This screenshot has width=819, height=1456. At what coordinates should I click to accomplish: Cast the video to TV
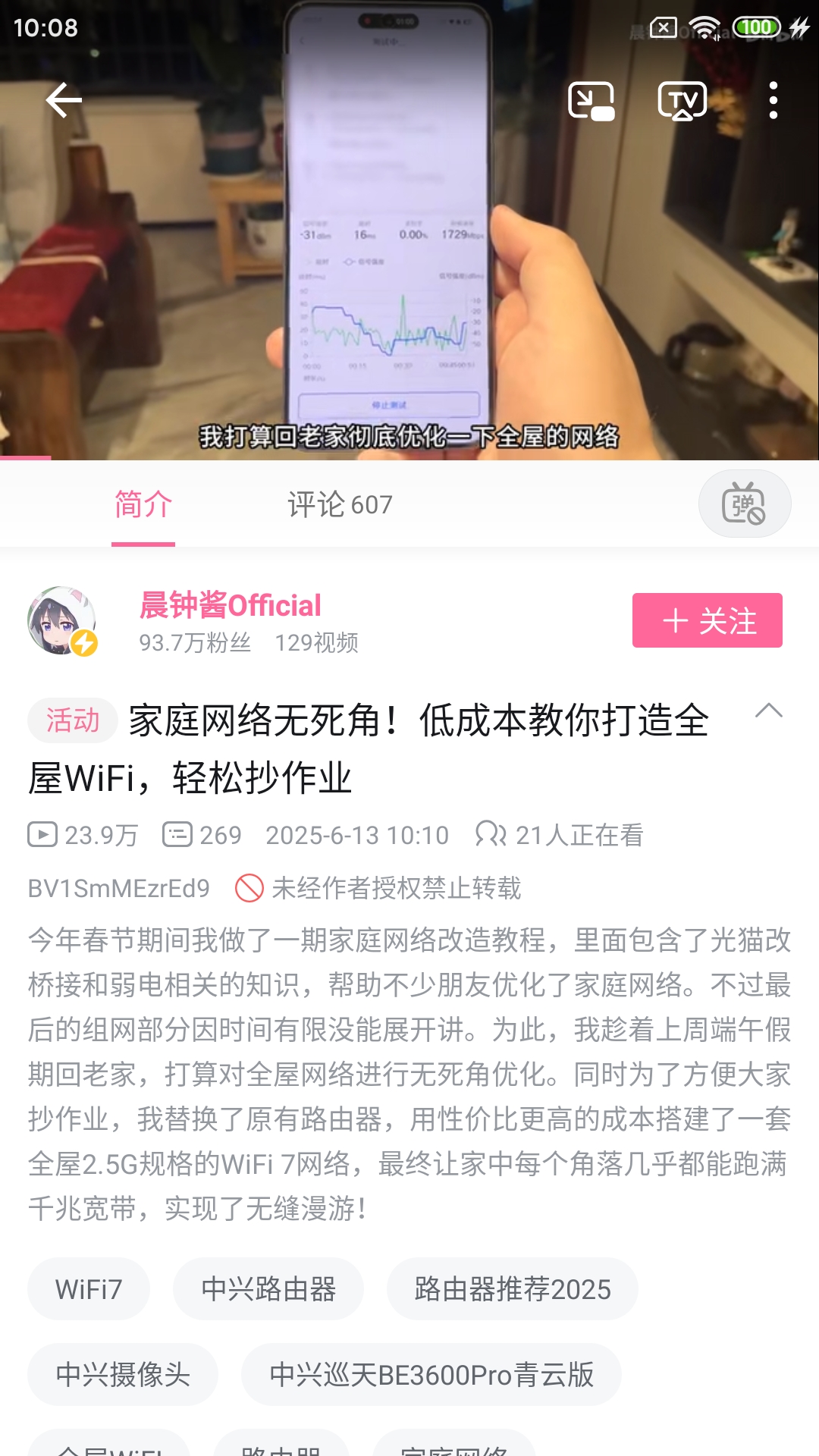coord(682,101)
